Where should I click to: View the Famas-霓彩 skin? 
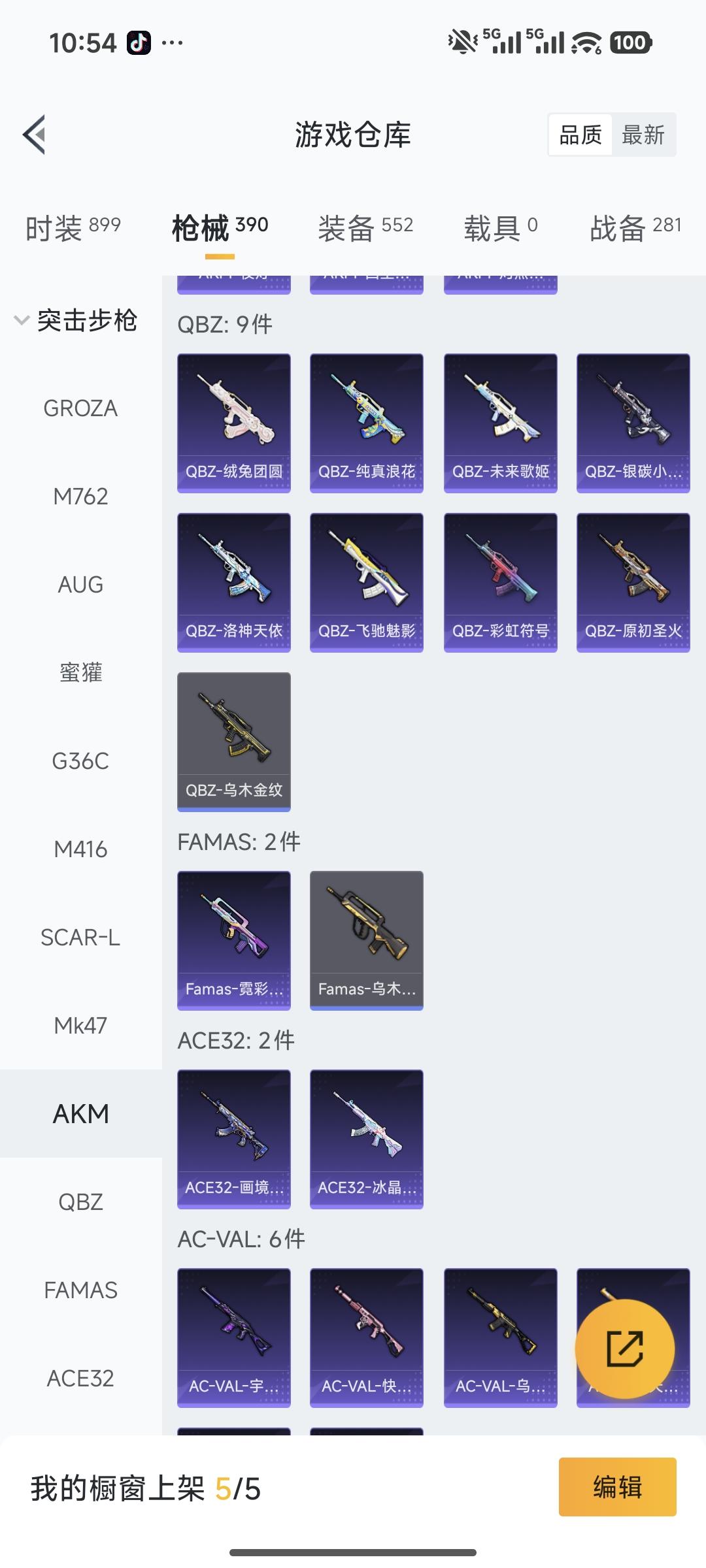click(234, 940)
